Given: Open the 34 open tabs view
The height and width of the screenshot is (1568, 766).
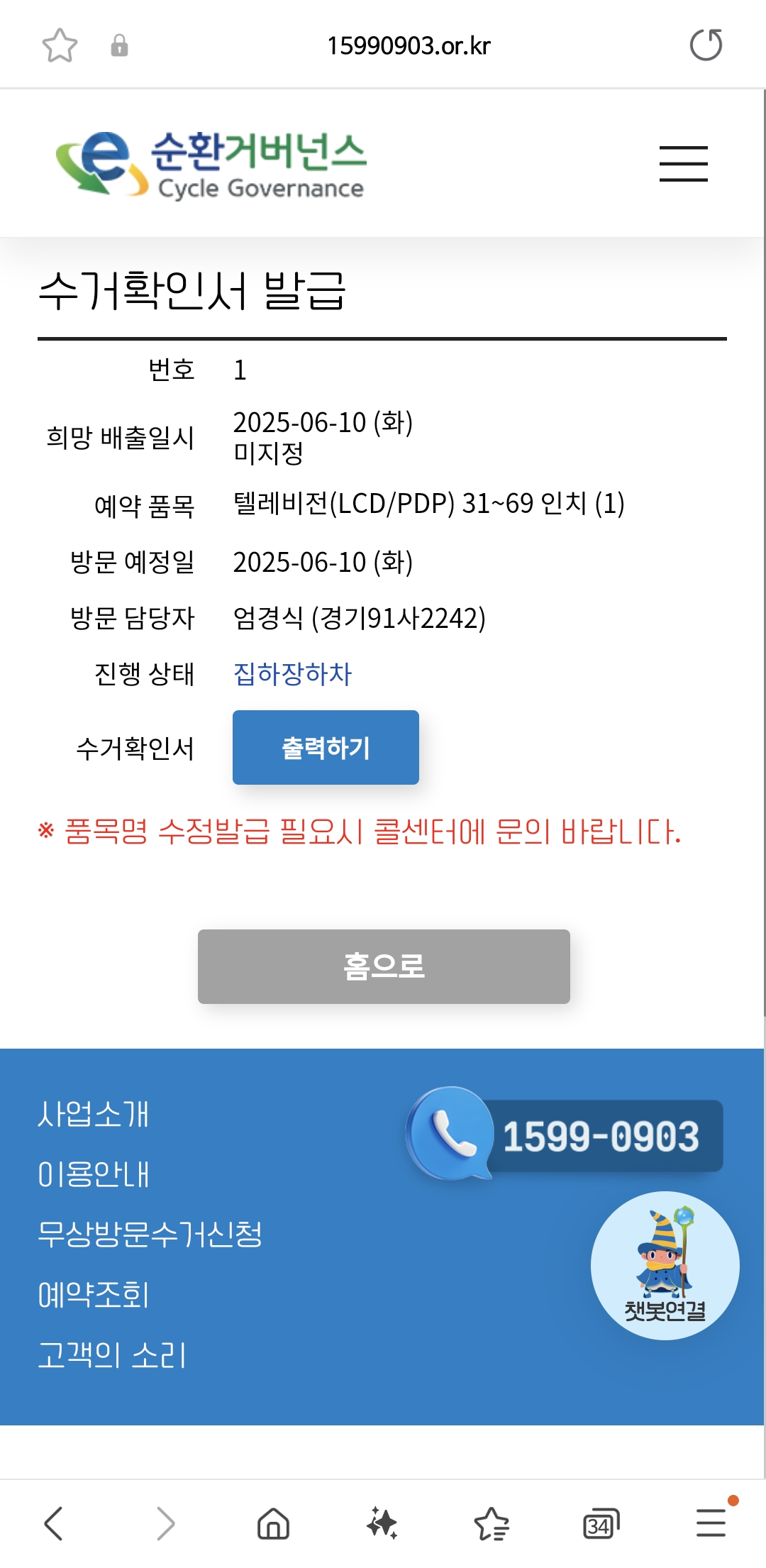Looking at the screenshot, I should 601,1523.
